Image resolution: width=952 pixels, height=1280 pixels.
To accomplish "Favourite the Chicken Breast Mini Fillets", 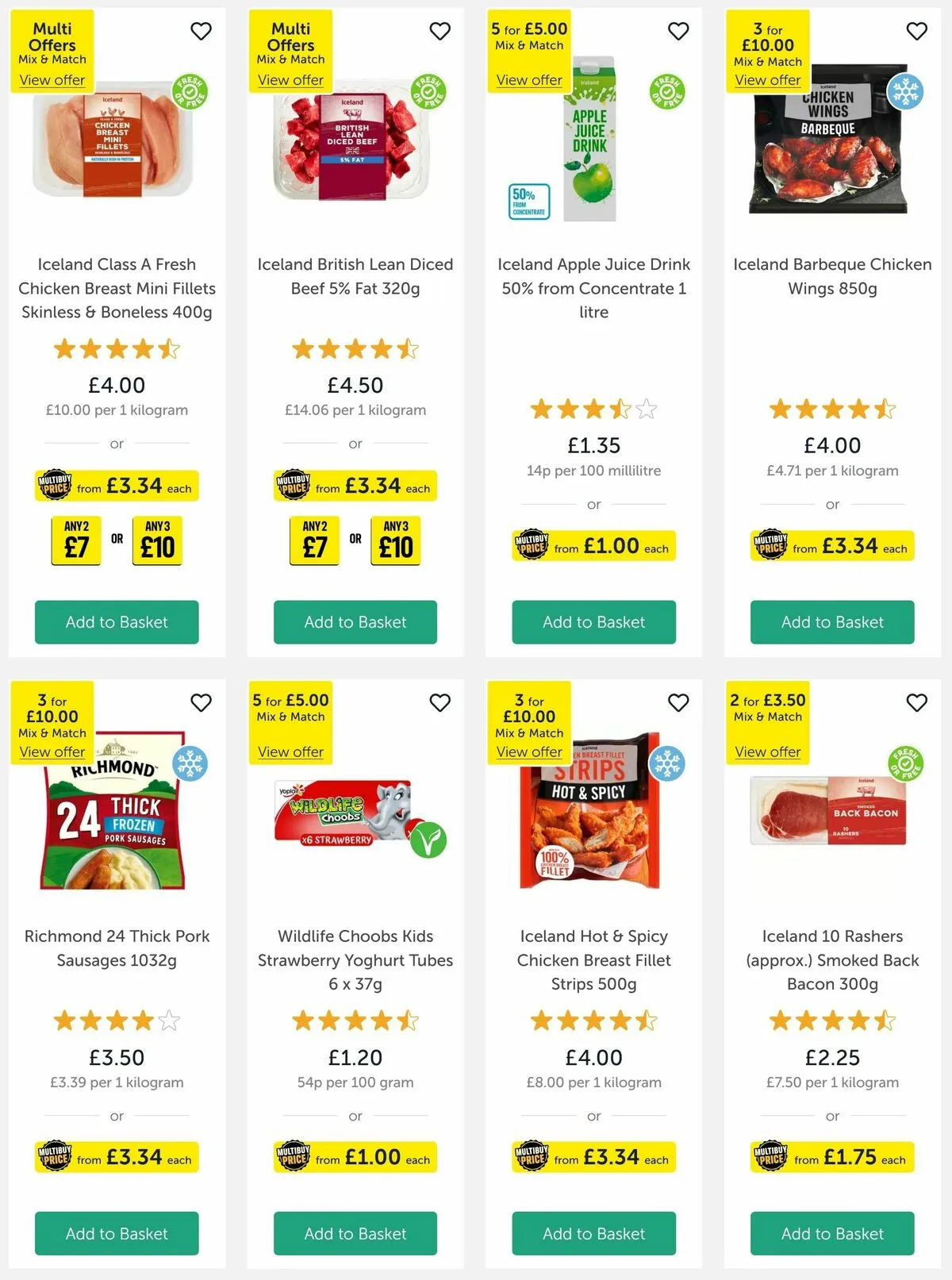I will click(202, 31).
